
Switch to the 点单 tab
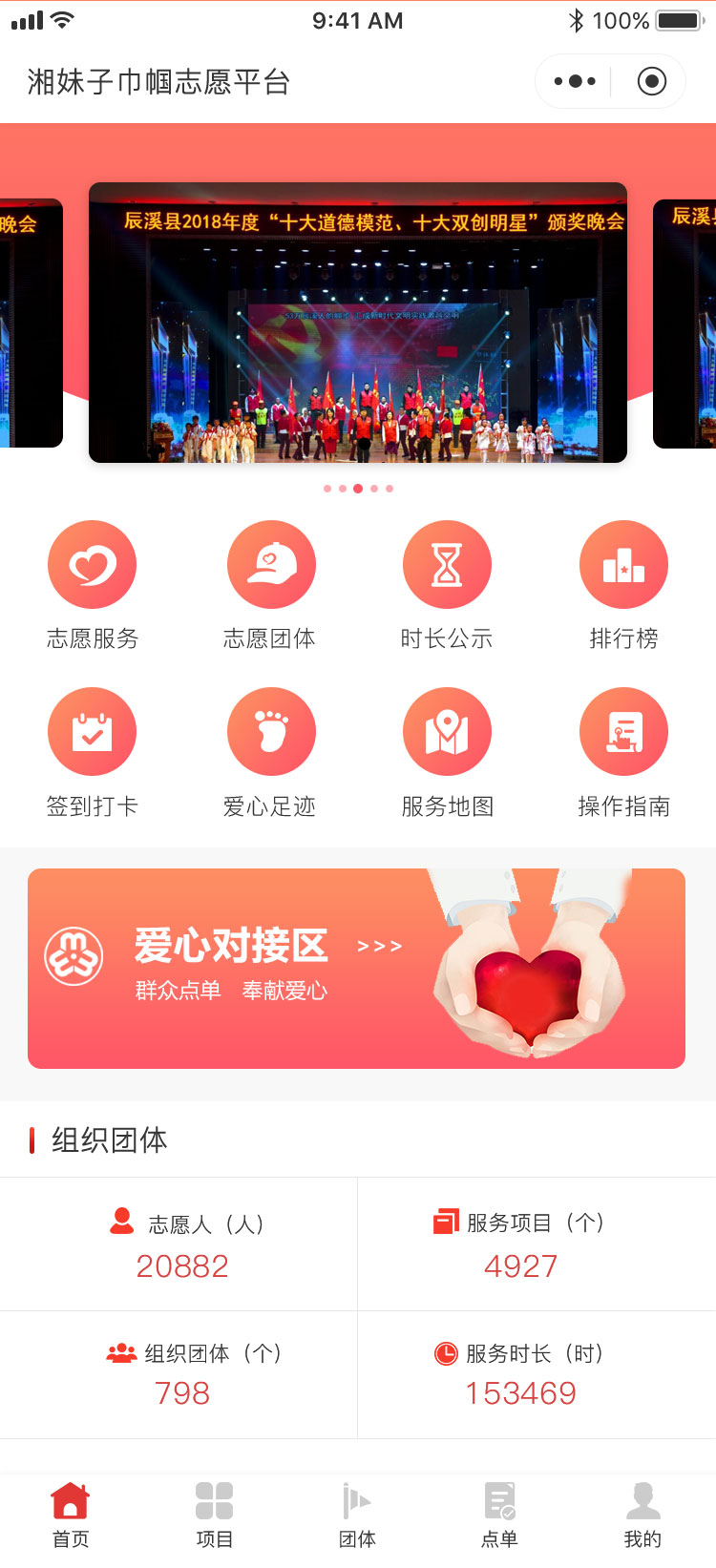tap(499, 1515)
